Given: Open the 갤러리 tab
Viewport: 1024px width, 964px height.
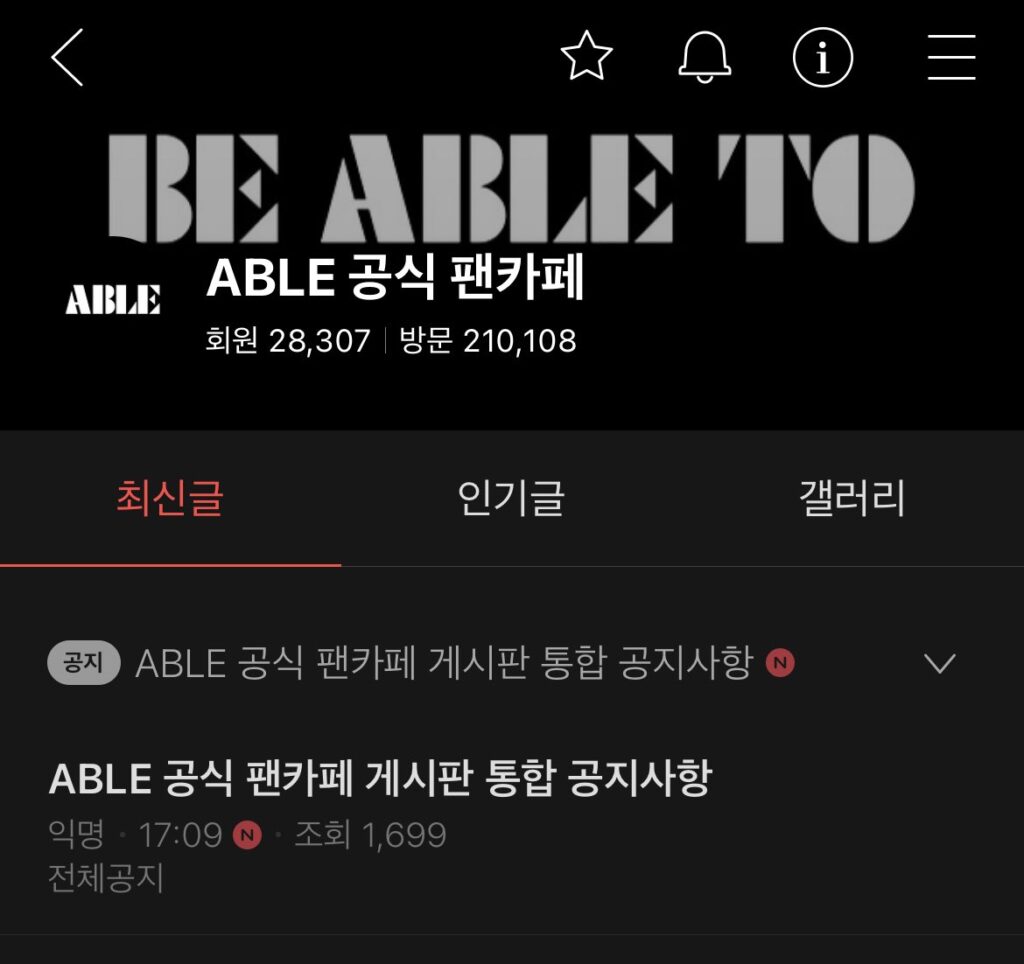Looking at the screenshot, I should click(852, 498).
